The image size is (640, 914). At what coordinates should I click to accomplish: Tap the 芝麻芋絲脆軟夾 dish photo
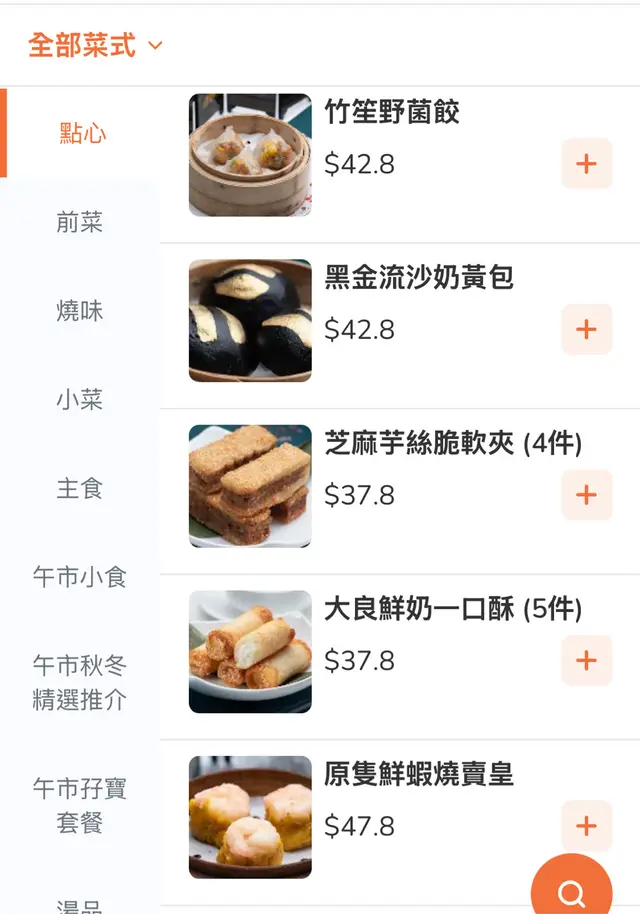tap(250, 487)
